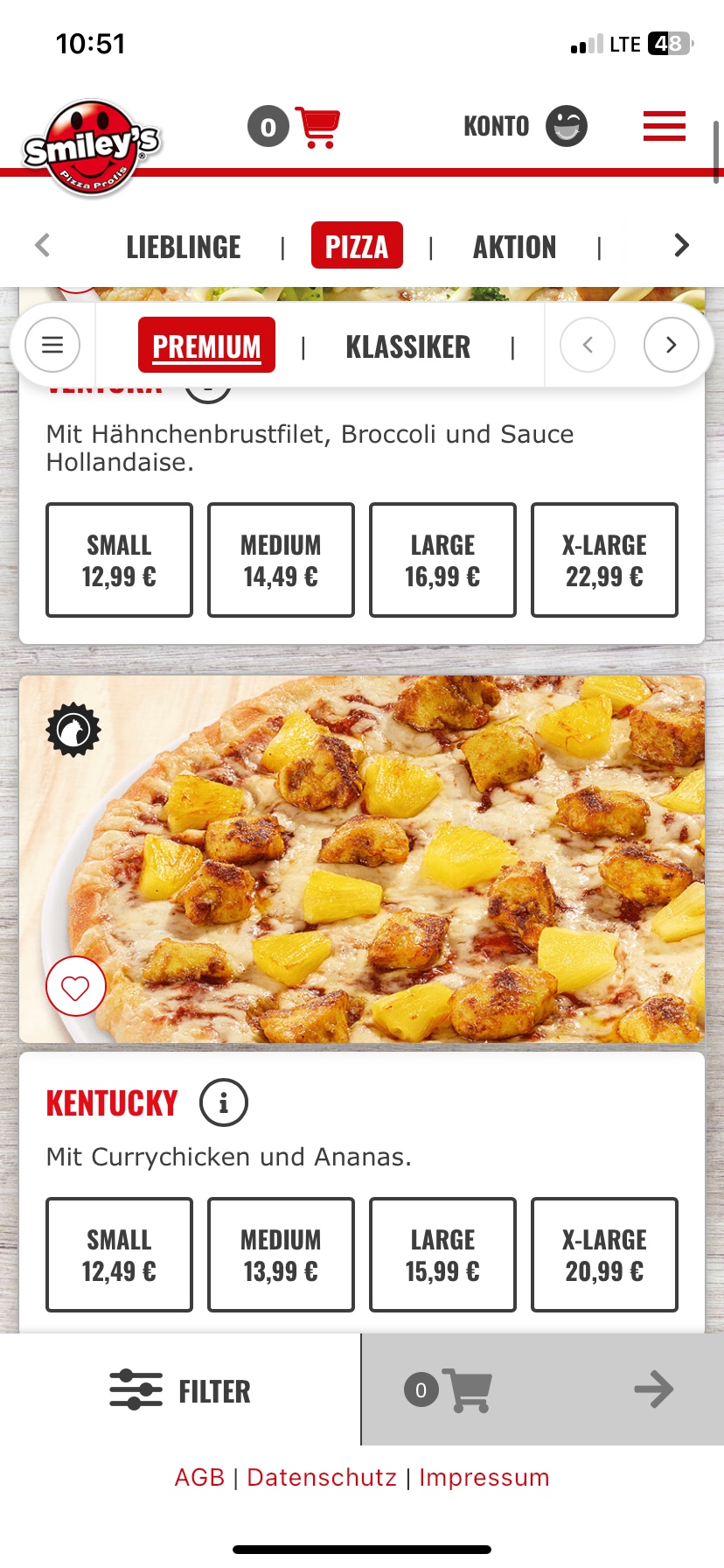724x1568 pixels.
Task: Choose Medium Kentucky for 13,99 €
Action: coord(281,1255)
